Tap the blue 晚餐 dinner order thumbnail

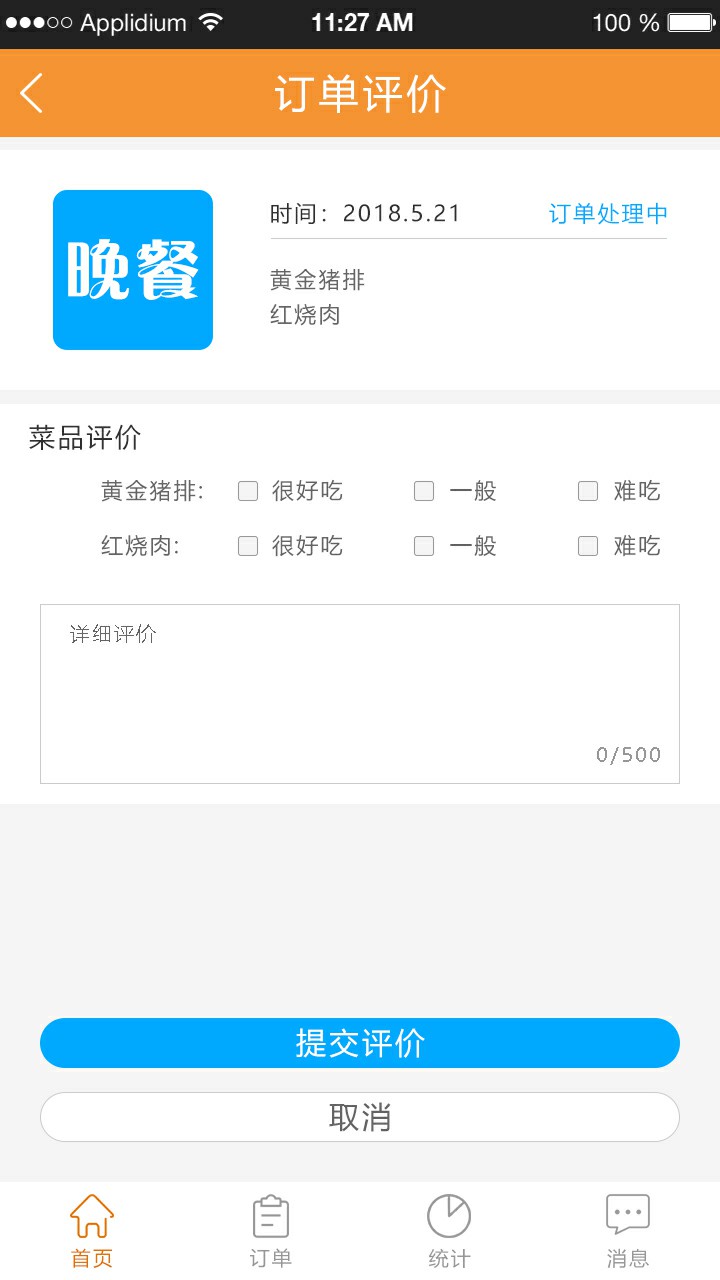132,268
